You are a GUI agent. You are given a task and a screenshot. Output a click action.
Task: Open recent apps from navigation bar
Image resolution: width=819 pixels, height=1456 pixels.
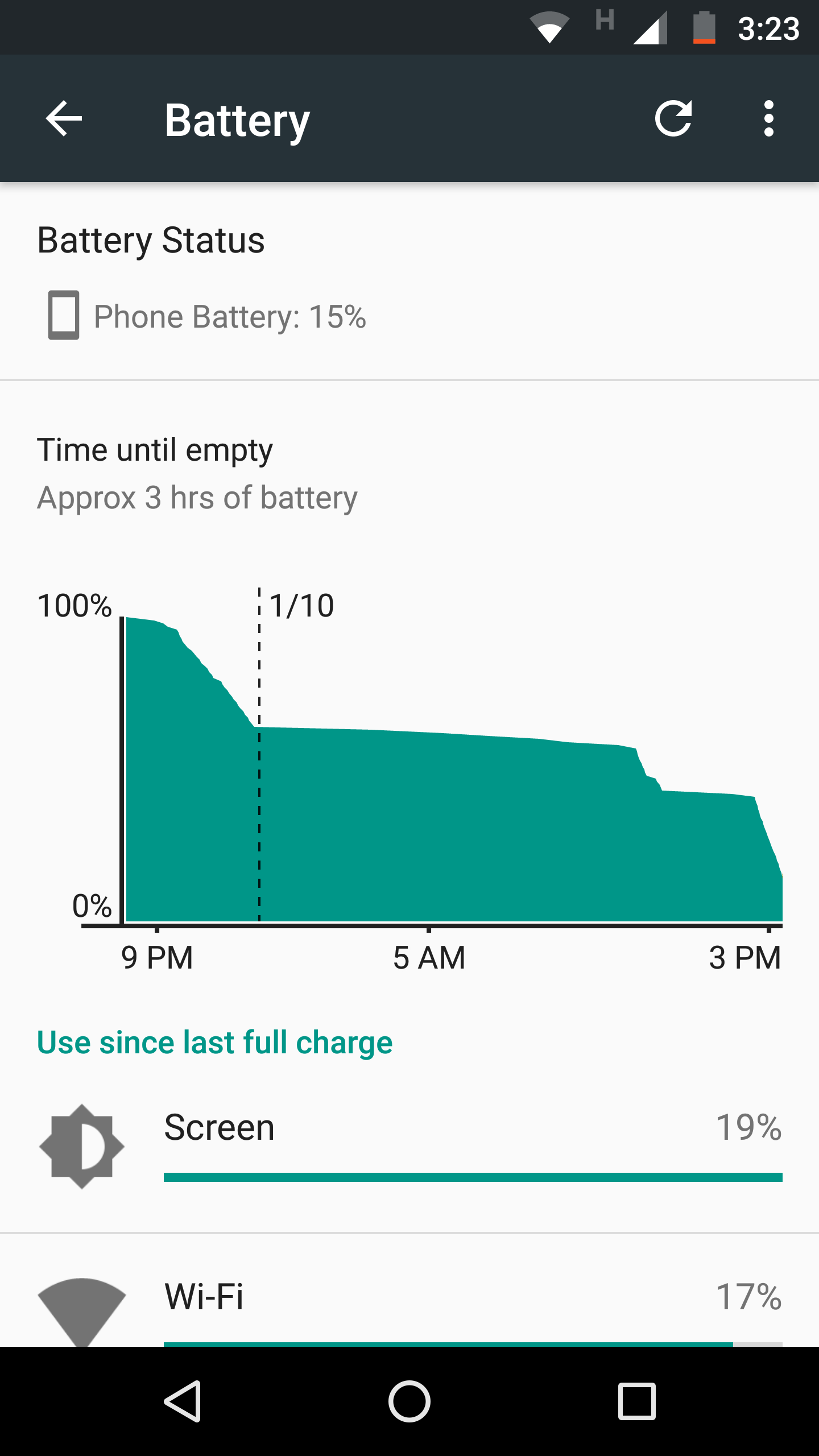click(637, 1401)
